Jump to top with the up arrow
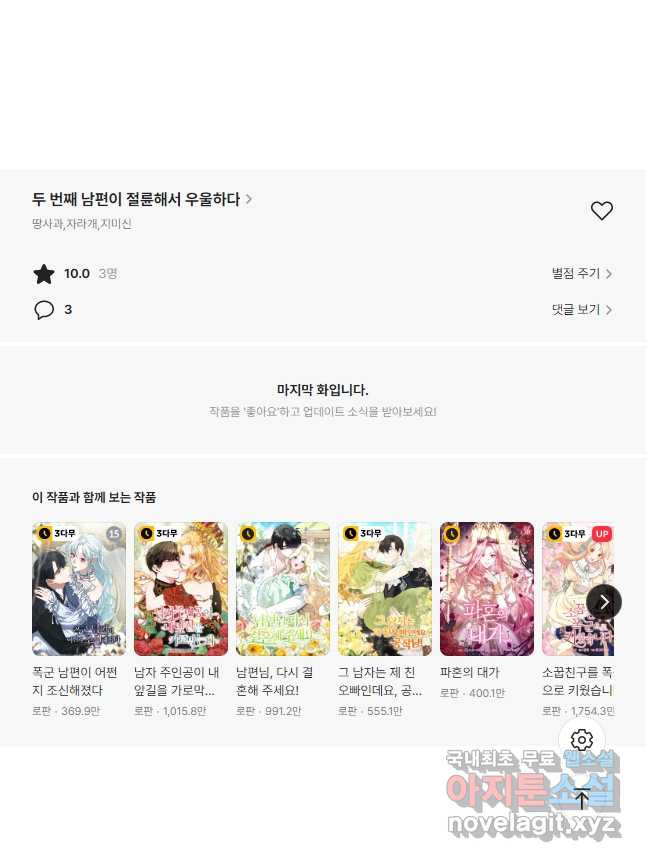 click(582, 798)
